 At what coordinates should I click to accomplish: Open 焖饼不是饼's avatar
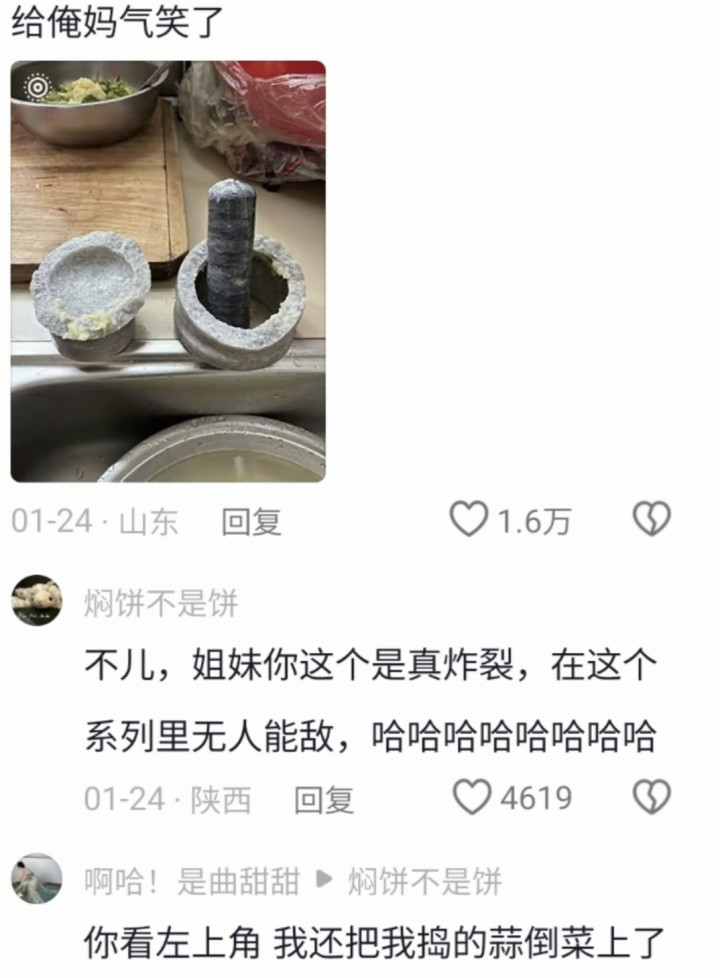tap(37, 600)
